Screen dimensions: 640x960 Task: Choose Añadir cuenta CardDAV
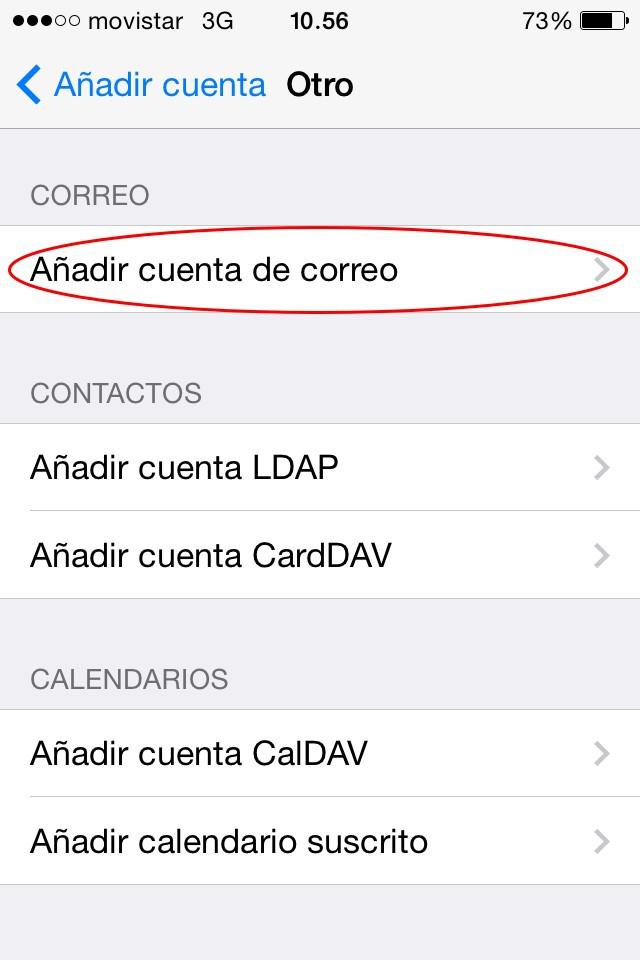(318, 555)
